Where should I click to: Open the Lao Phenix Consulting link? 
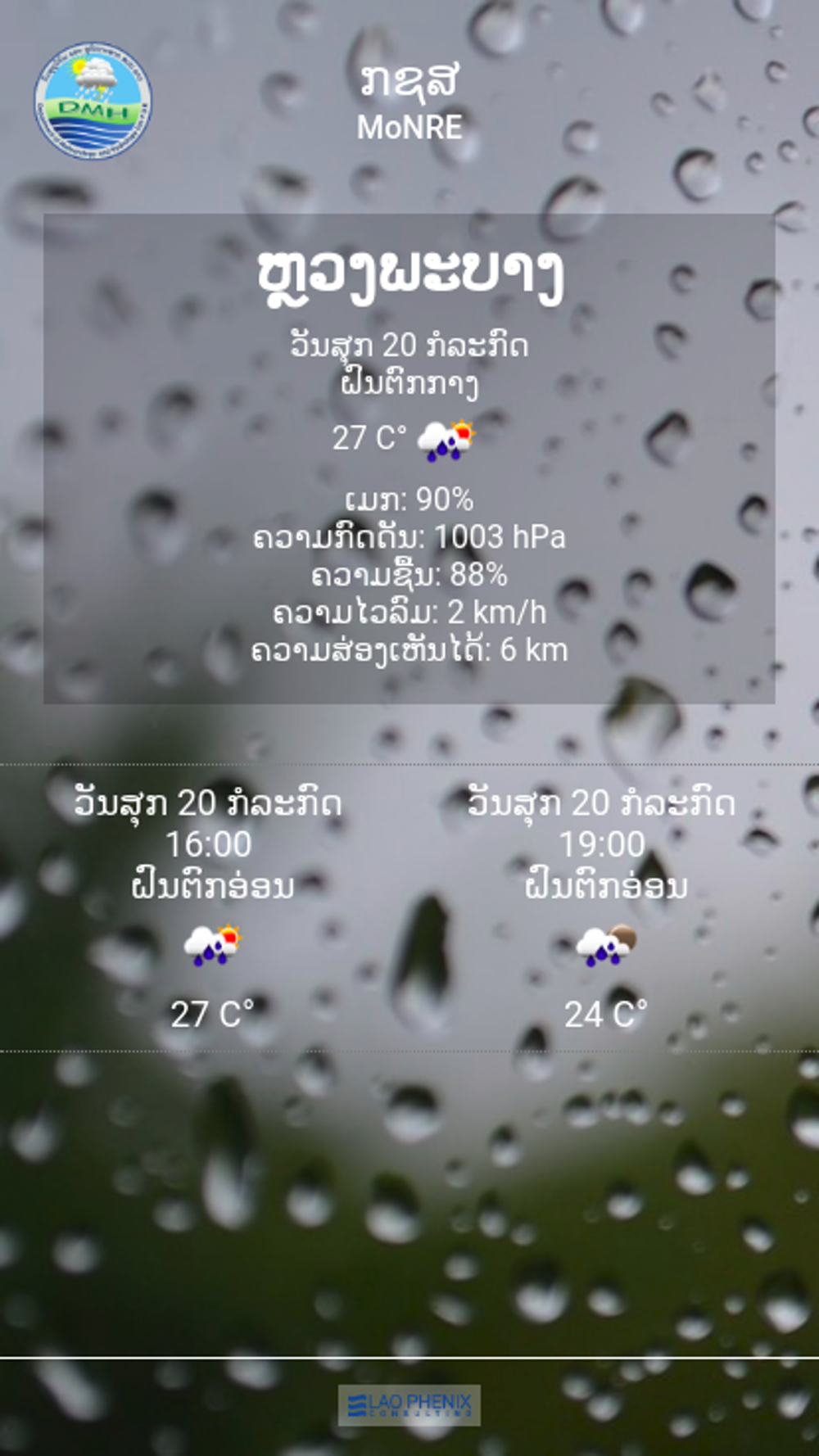click(x=409, y=1404)
